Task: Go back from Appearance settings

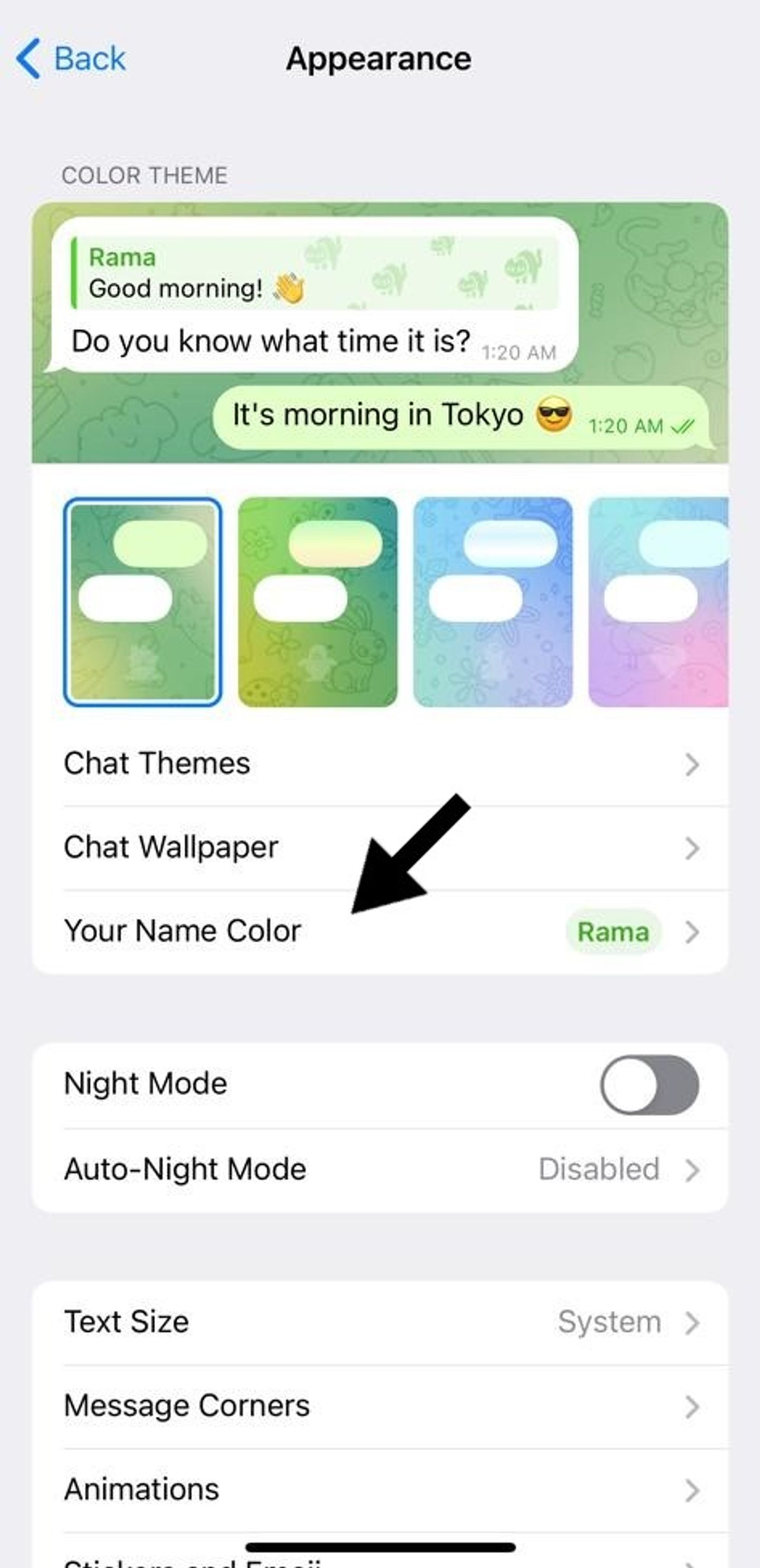Action: click(71, 59)
